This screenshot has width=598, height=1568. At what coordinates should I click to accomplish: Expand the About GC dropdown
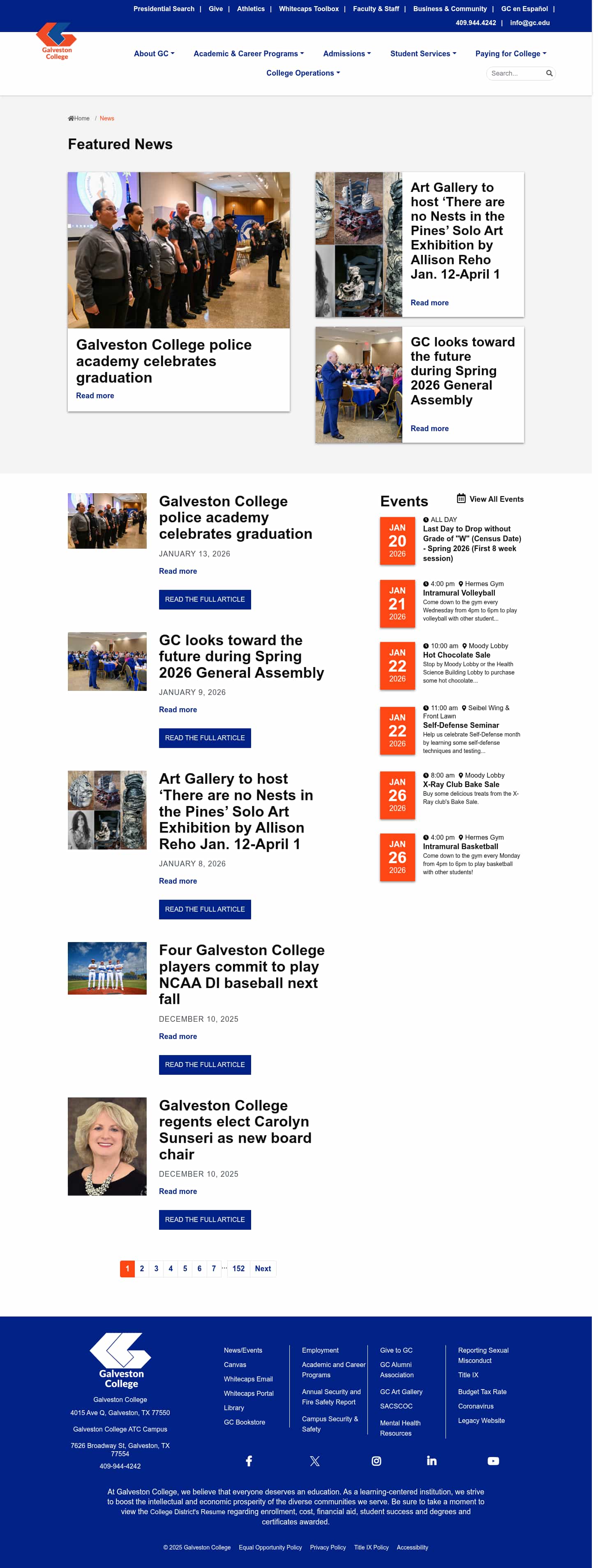[x=153, y=53]
